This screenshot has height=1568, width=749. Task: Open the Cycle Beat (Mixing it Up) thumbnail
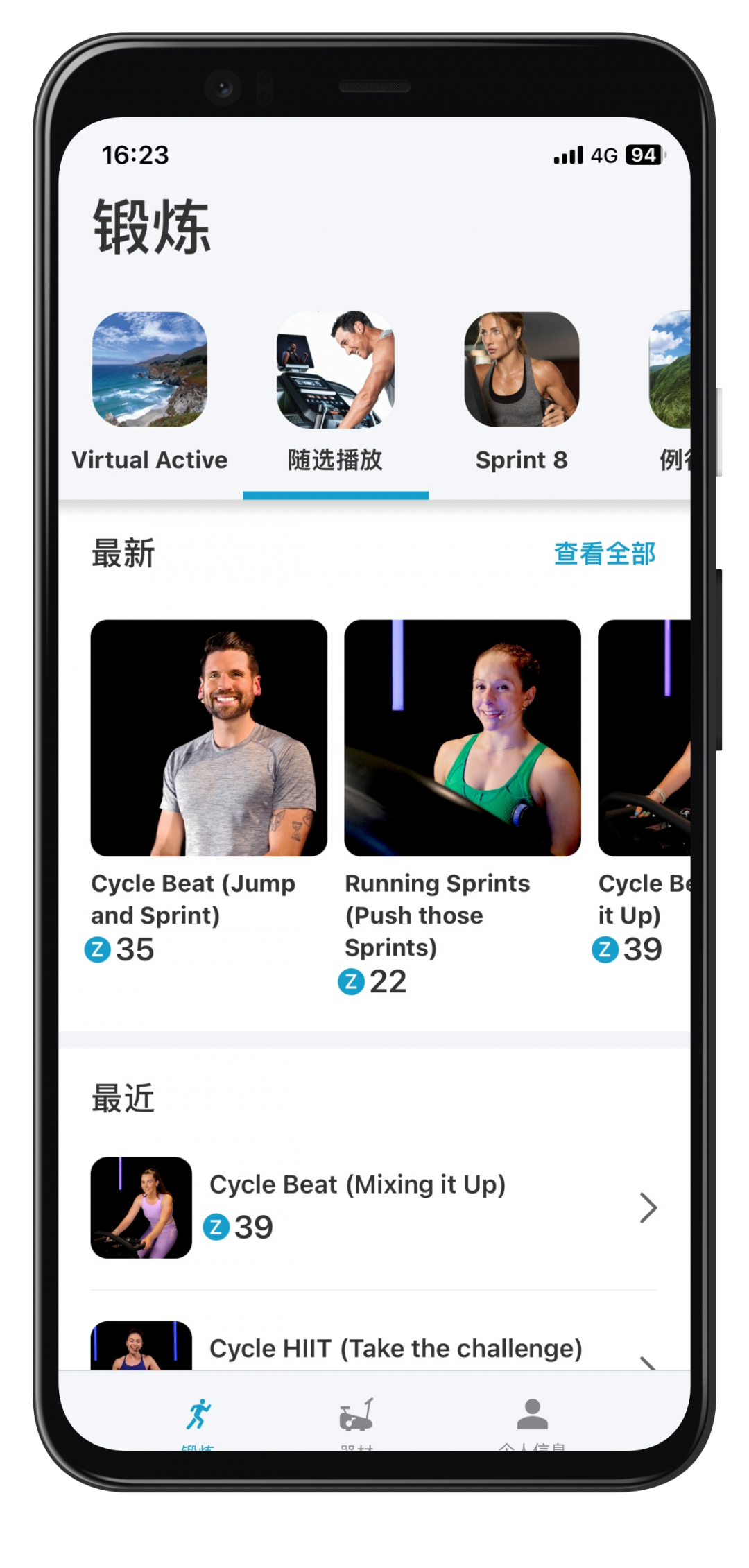click(x=141, y=1207)
